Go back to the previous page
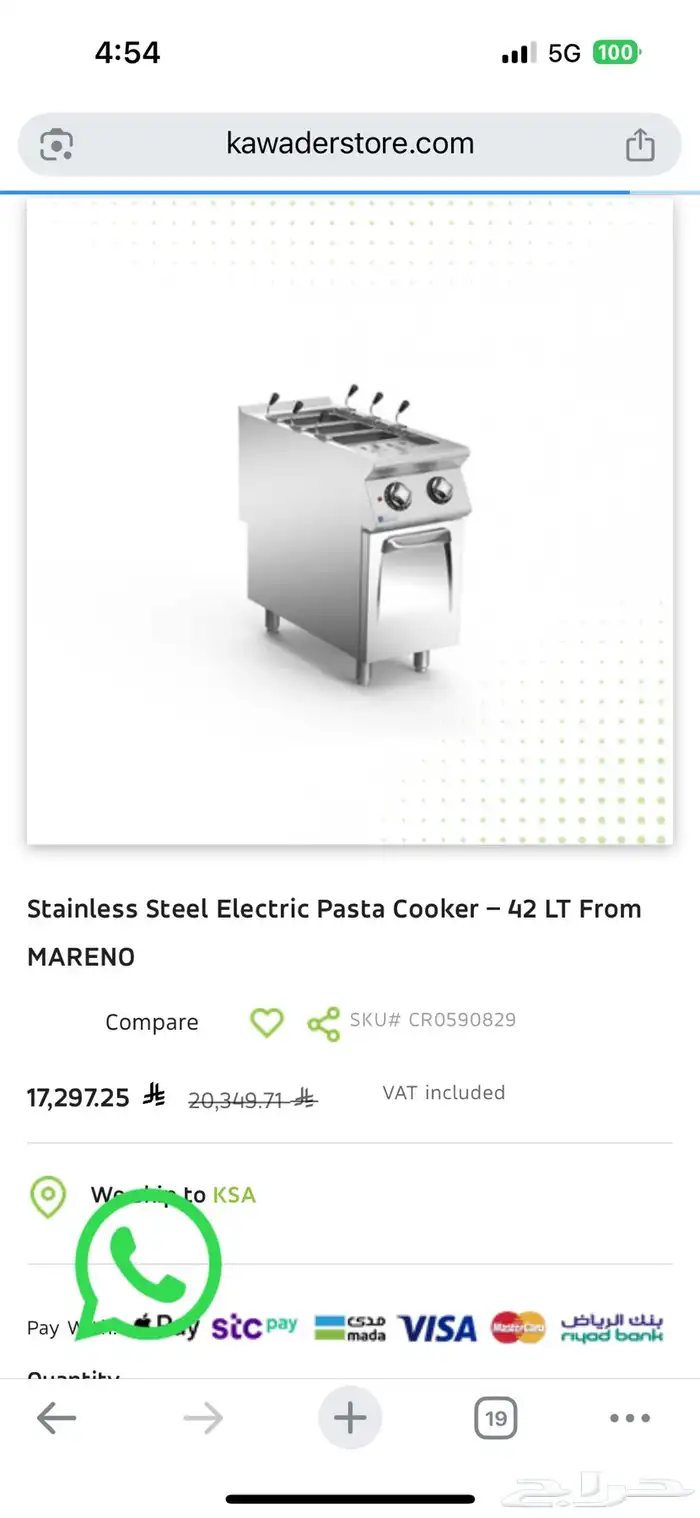The width and height of the screenshot is (700, 1518). [56, 1418]
